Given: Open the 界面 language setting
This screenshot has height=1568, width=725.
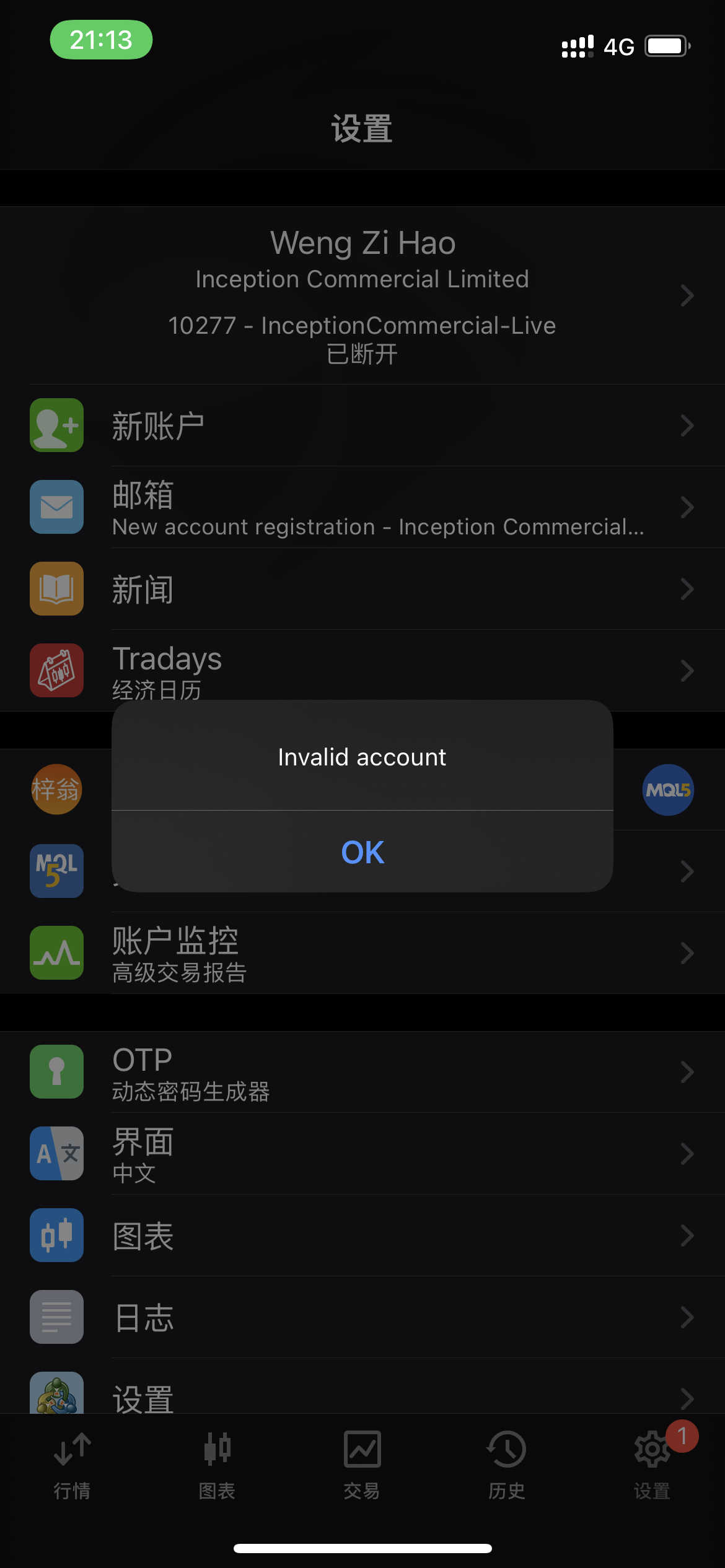Looking at the screenshot, I should pyautogui.click(x=362, y=1154).
